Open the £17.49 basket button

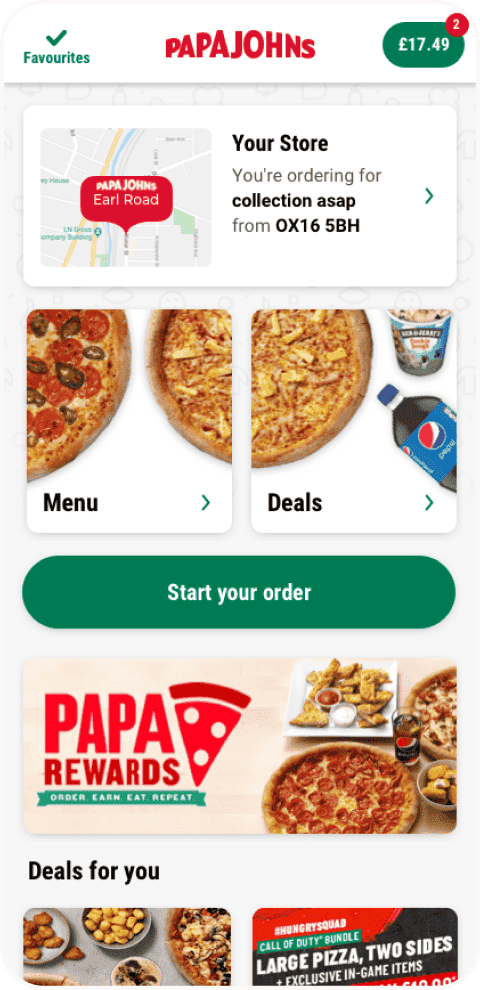(x=423, y=44)
